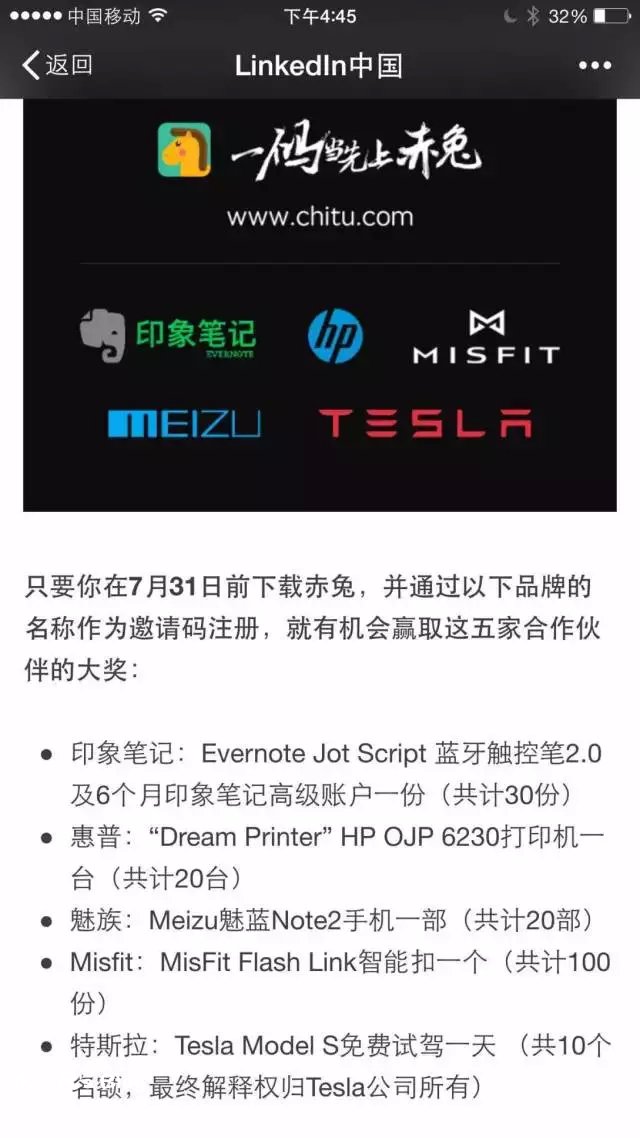Open the three-dot overflow menu
Viewport: 640px width, 1138px height.
[x=594, y=66]
